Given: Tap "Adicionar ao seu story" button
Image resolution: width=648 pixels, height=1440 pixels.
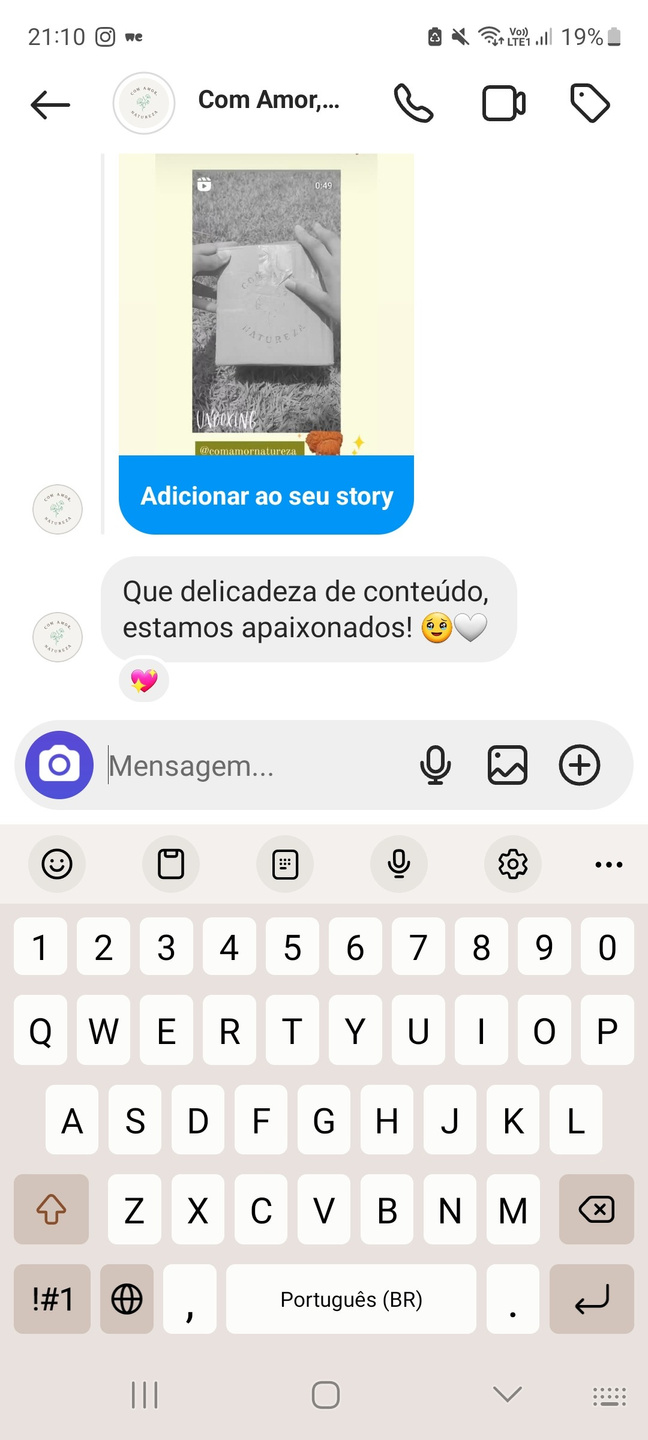Looking at the screenshot, I should (x=266, y=496).
